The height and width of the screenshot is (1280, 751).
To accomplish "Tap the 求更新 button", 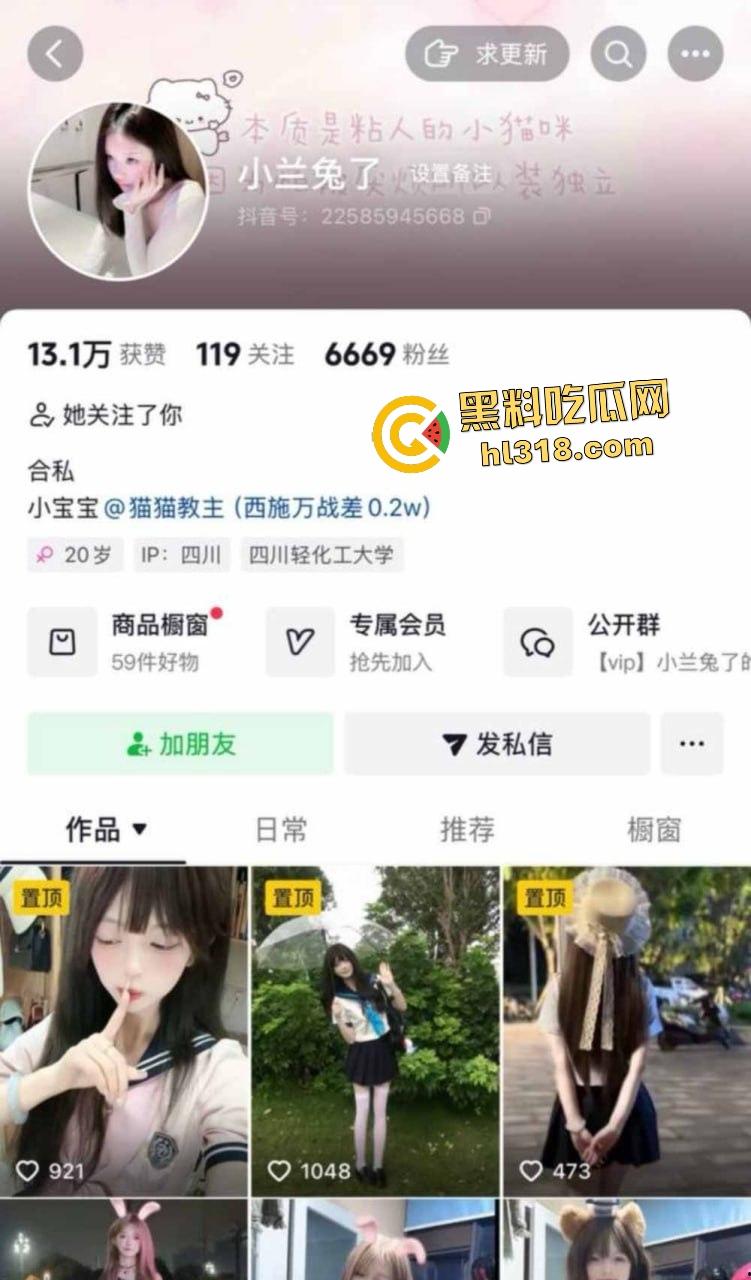I will click(487, 54).
